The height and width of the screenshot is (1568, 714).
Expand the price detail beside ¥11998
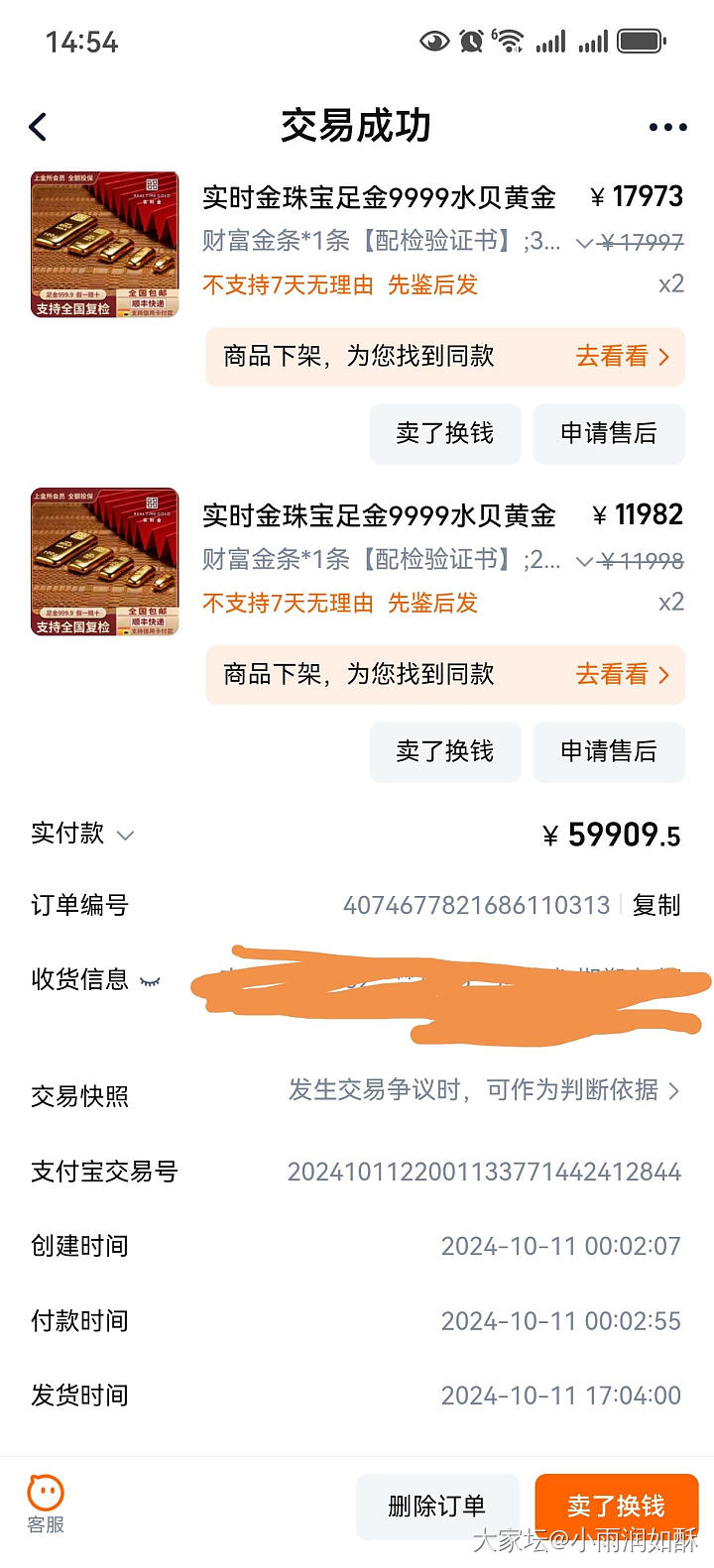click(x=585, y=561)
